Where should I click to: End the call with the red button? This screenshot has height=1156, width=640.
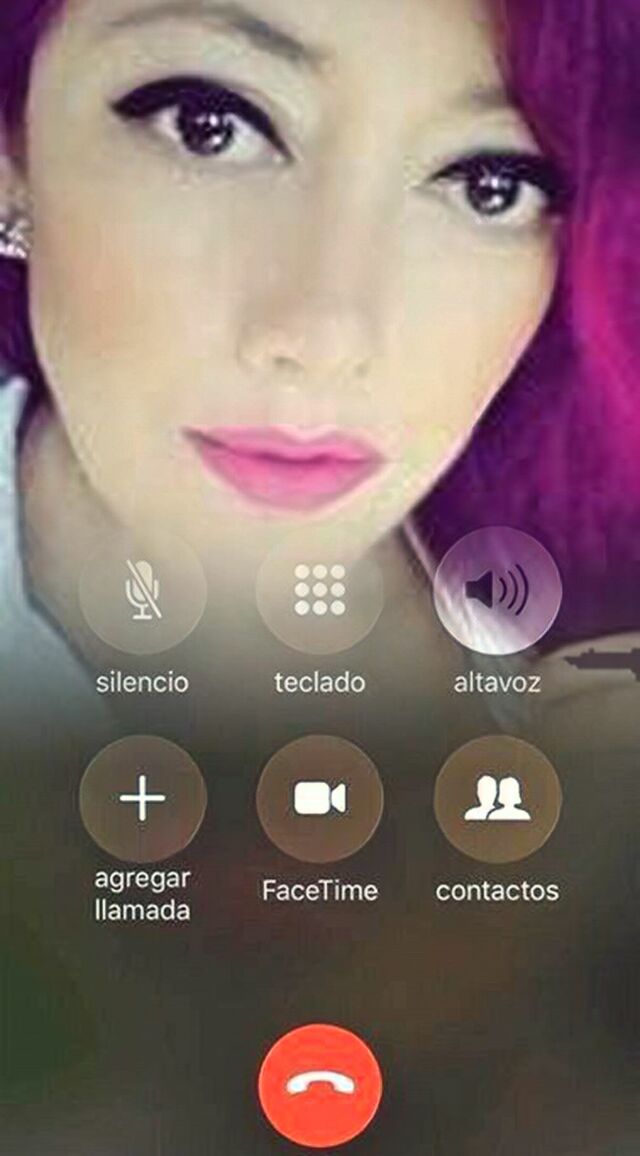pos(320,1085)
